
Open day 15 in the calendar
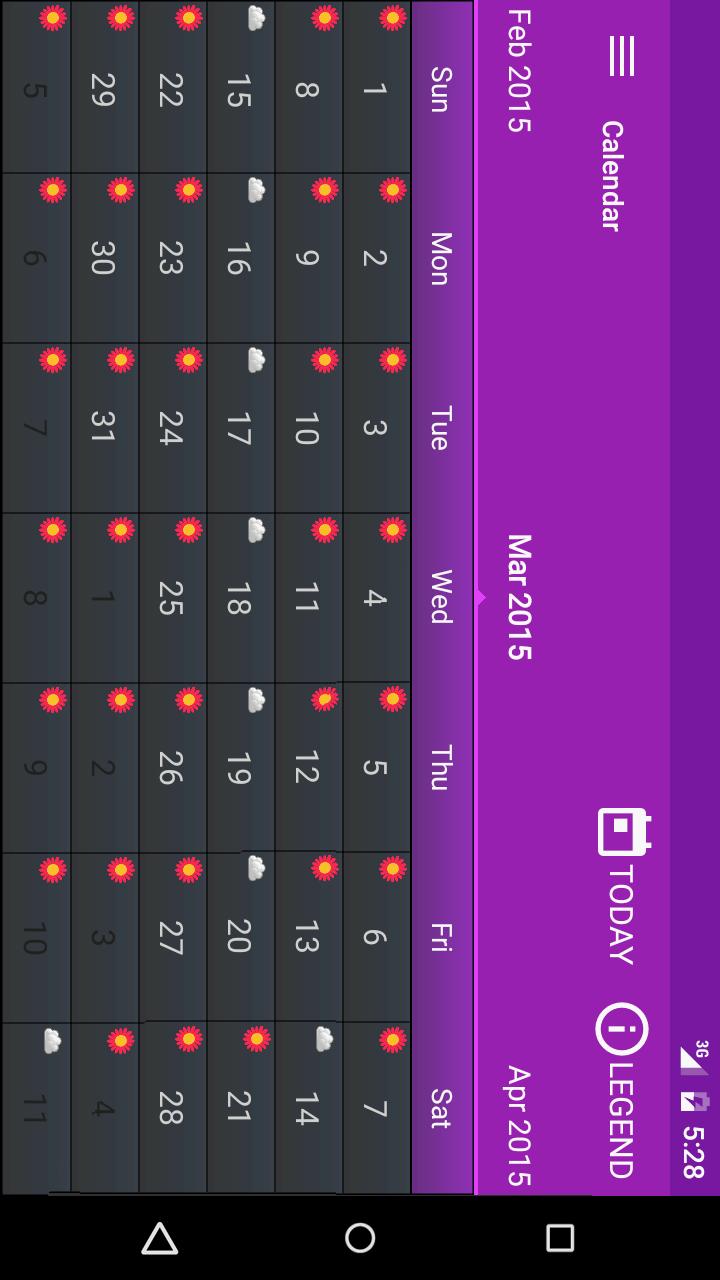point(240,88)
